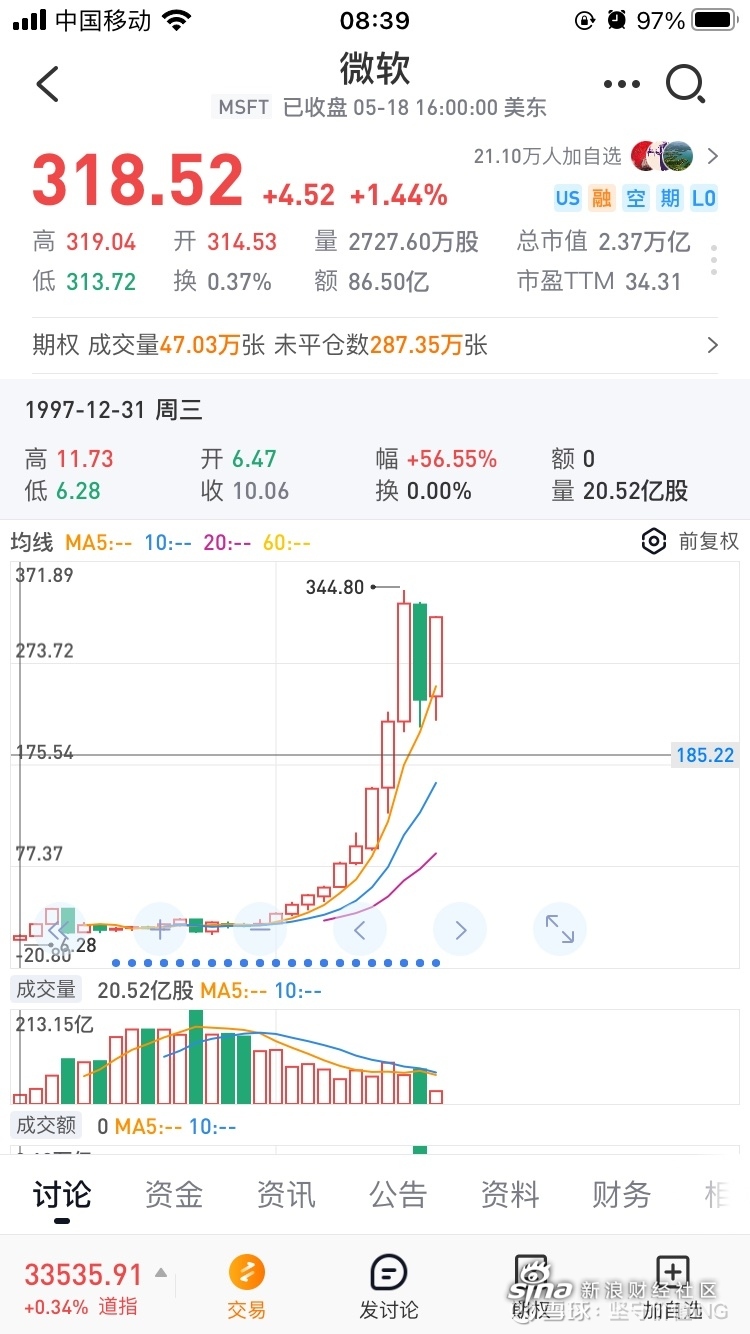Switch to the 资讯 tab
The height and width of the screenshot is (1334, 750).
(x=286, y=1194)
